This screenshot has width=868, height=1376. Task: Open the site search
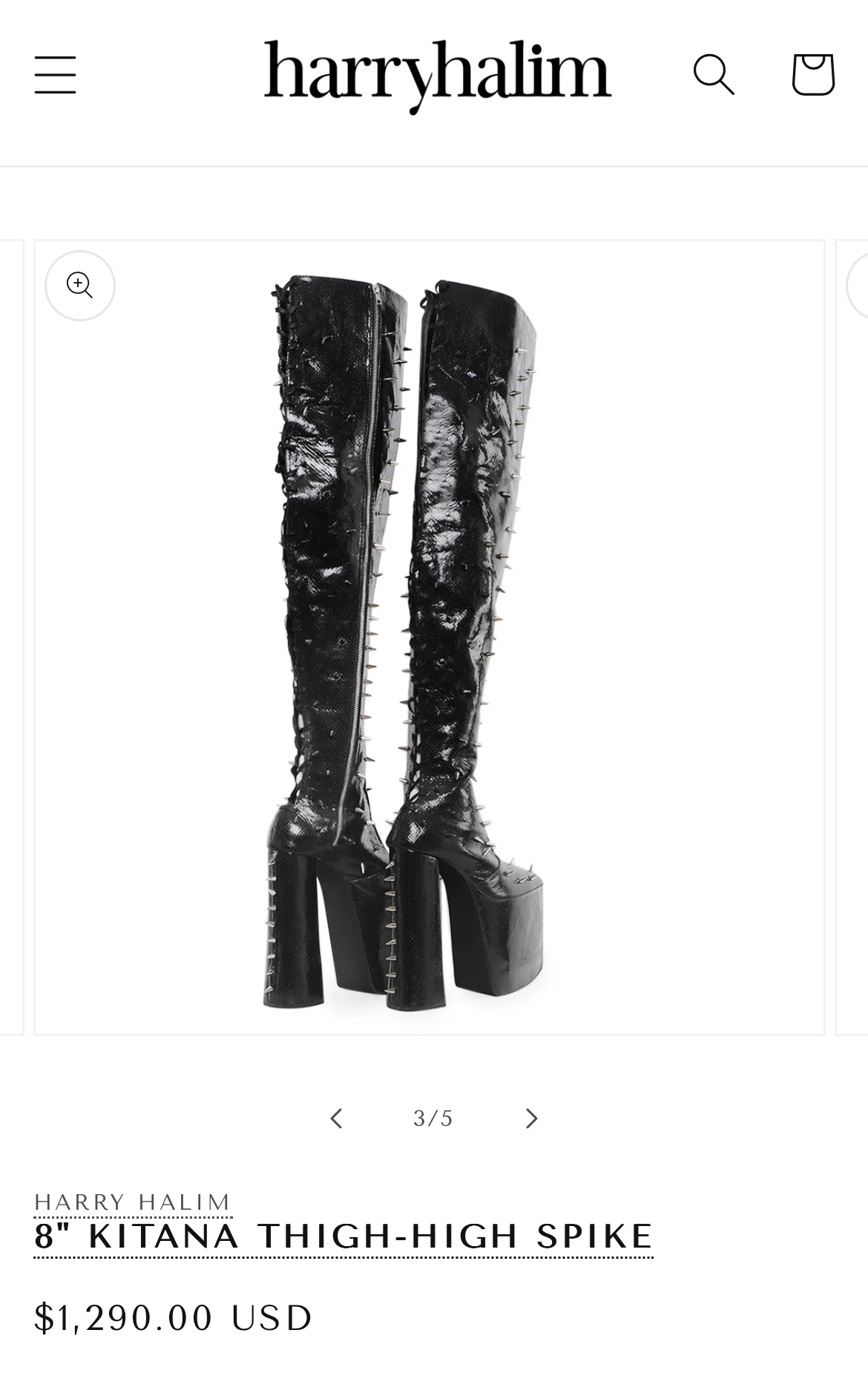(x=714, y=74)
